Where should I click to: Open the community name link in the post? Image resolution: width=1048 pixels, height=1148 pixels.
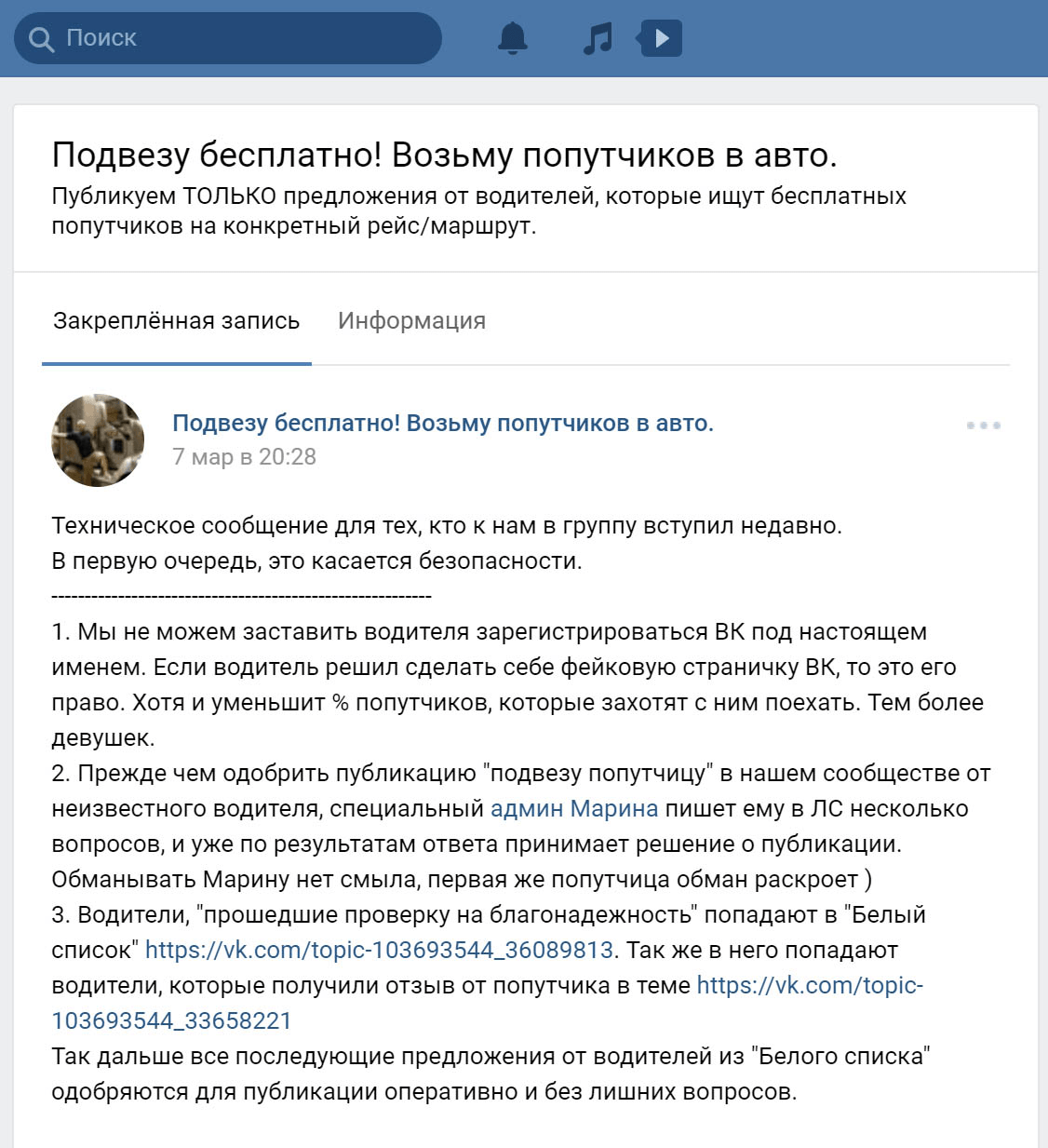(x=442, y=423)
